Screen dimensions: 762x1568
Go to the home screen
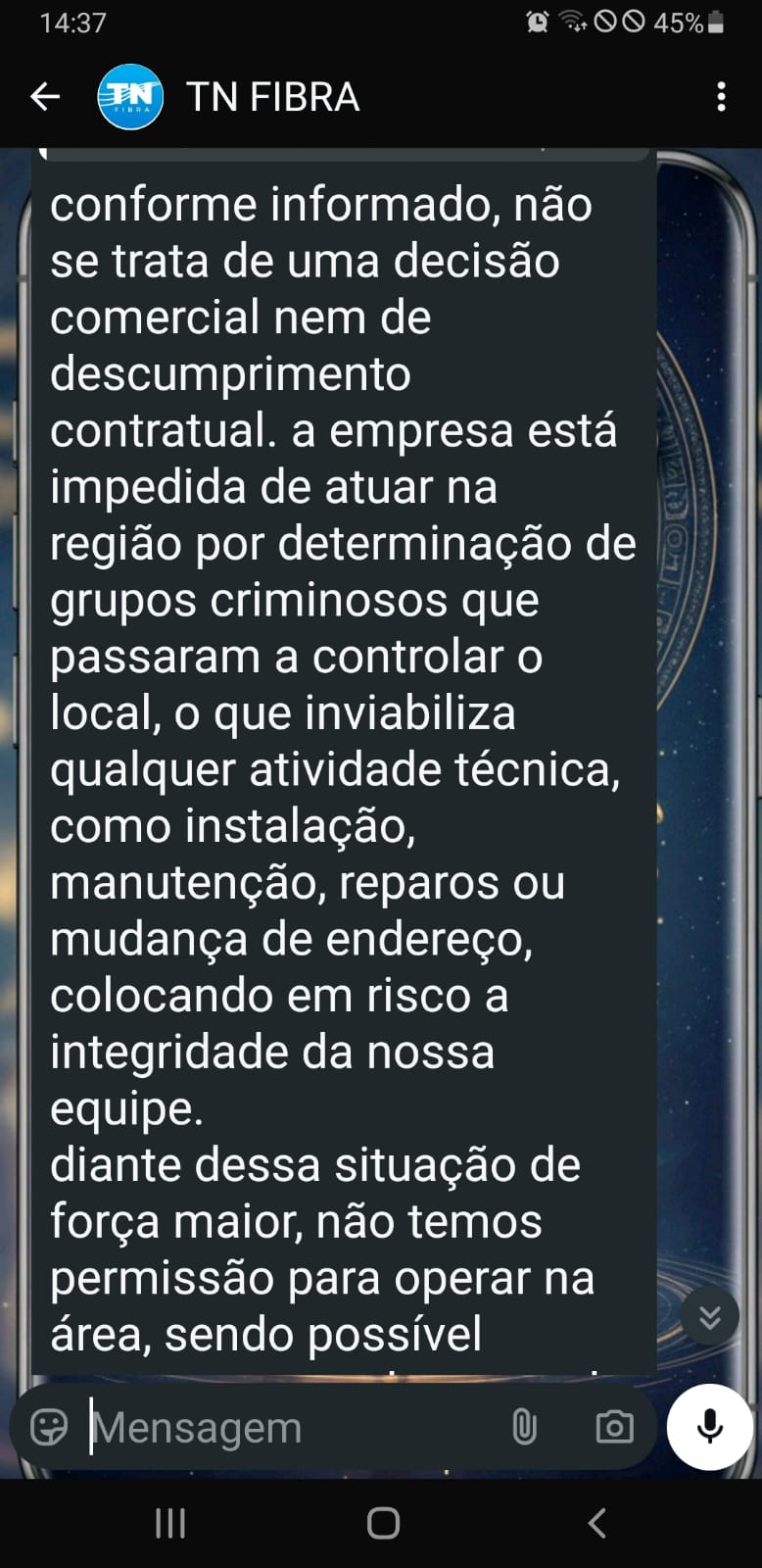coord(383,1523)
